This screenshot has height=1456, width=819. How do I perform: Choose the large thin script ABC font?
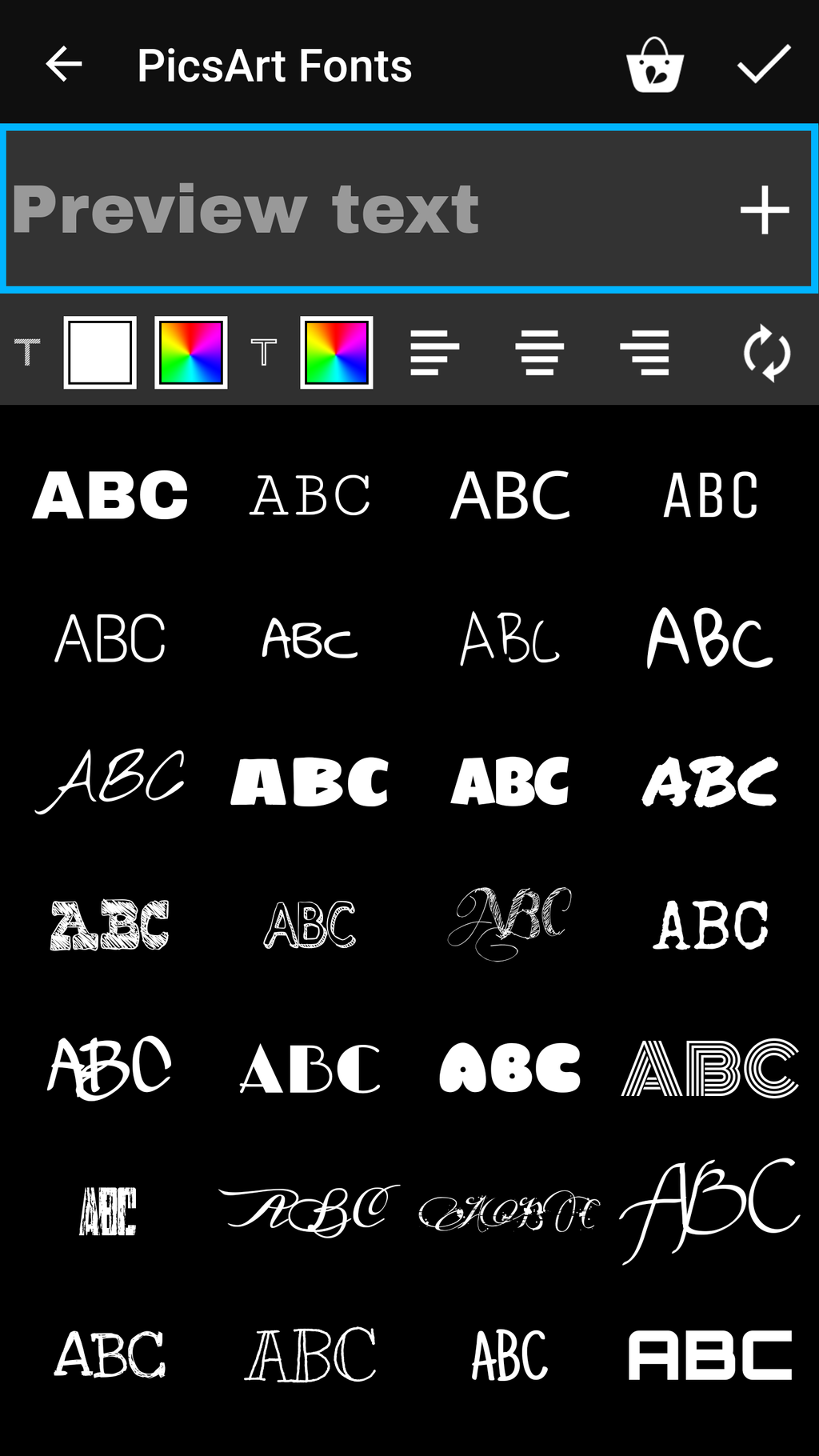point(710,1210)
